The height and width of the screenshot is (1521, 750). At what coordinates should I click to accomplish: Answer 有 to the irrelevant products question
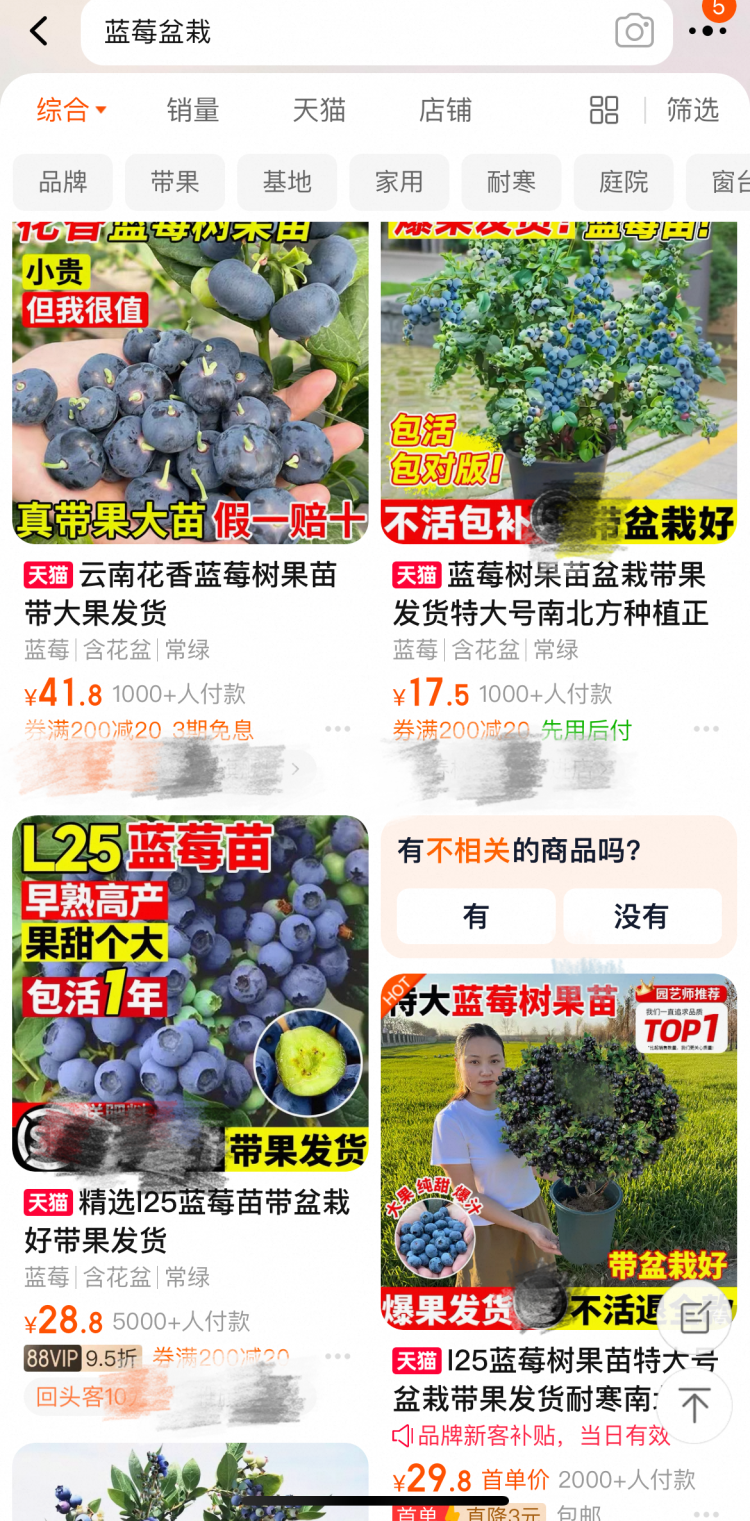tap(476, 916)
